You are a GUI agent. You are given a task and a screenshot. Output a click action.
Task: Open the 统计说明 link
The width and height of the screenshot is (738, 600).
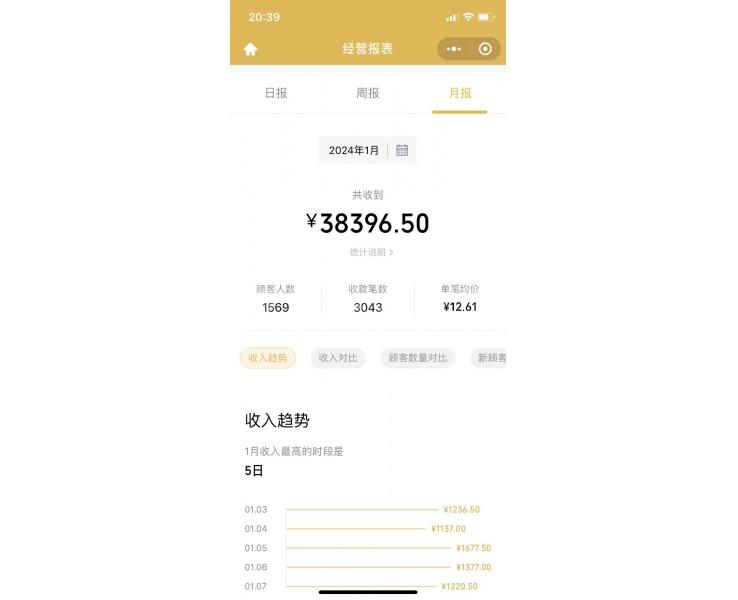pos(371,253)
